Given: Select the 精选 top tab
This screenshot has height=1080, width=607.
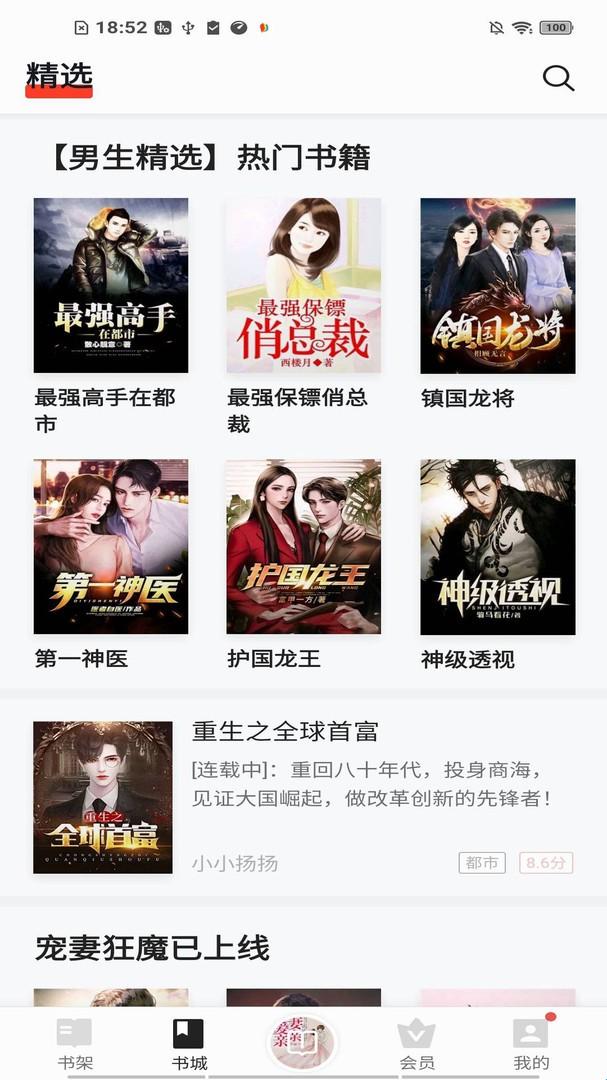Looking at the screenshot, I should tap(59, 76).
